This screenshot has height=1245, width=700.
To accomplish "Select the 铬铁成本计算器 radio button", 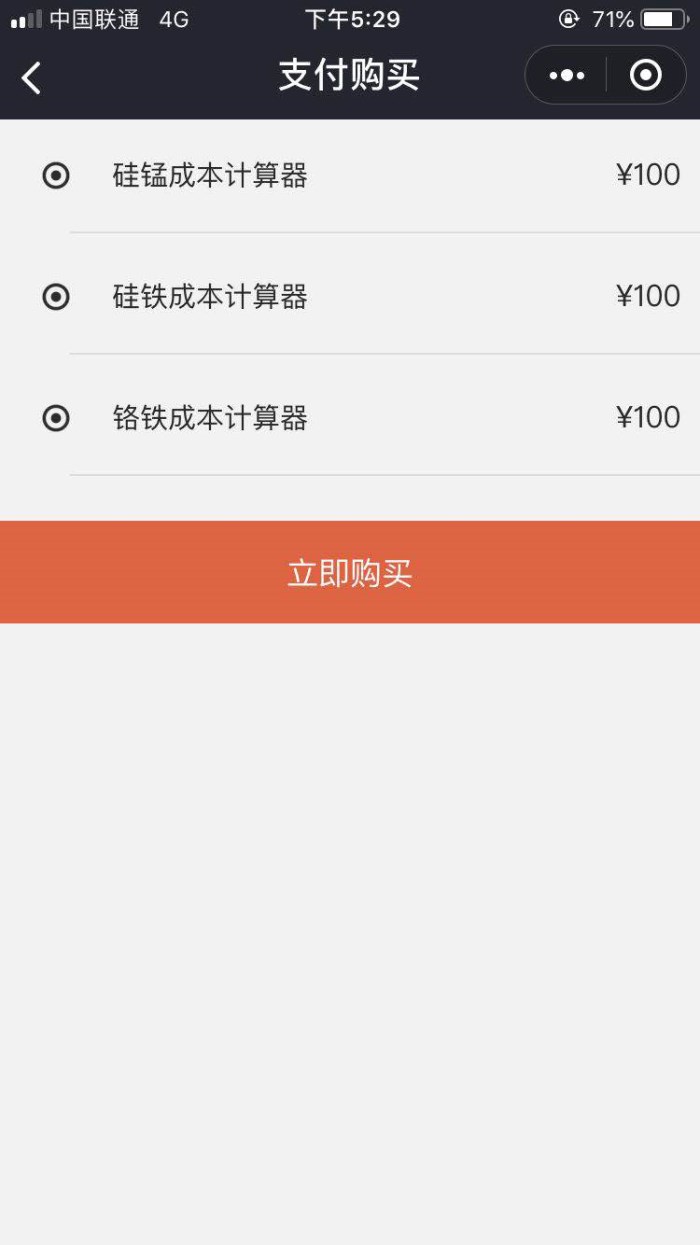I will point(56,418).
